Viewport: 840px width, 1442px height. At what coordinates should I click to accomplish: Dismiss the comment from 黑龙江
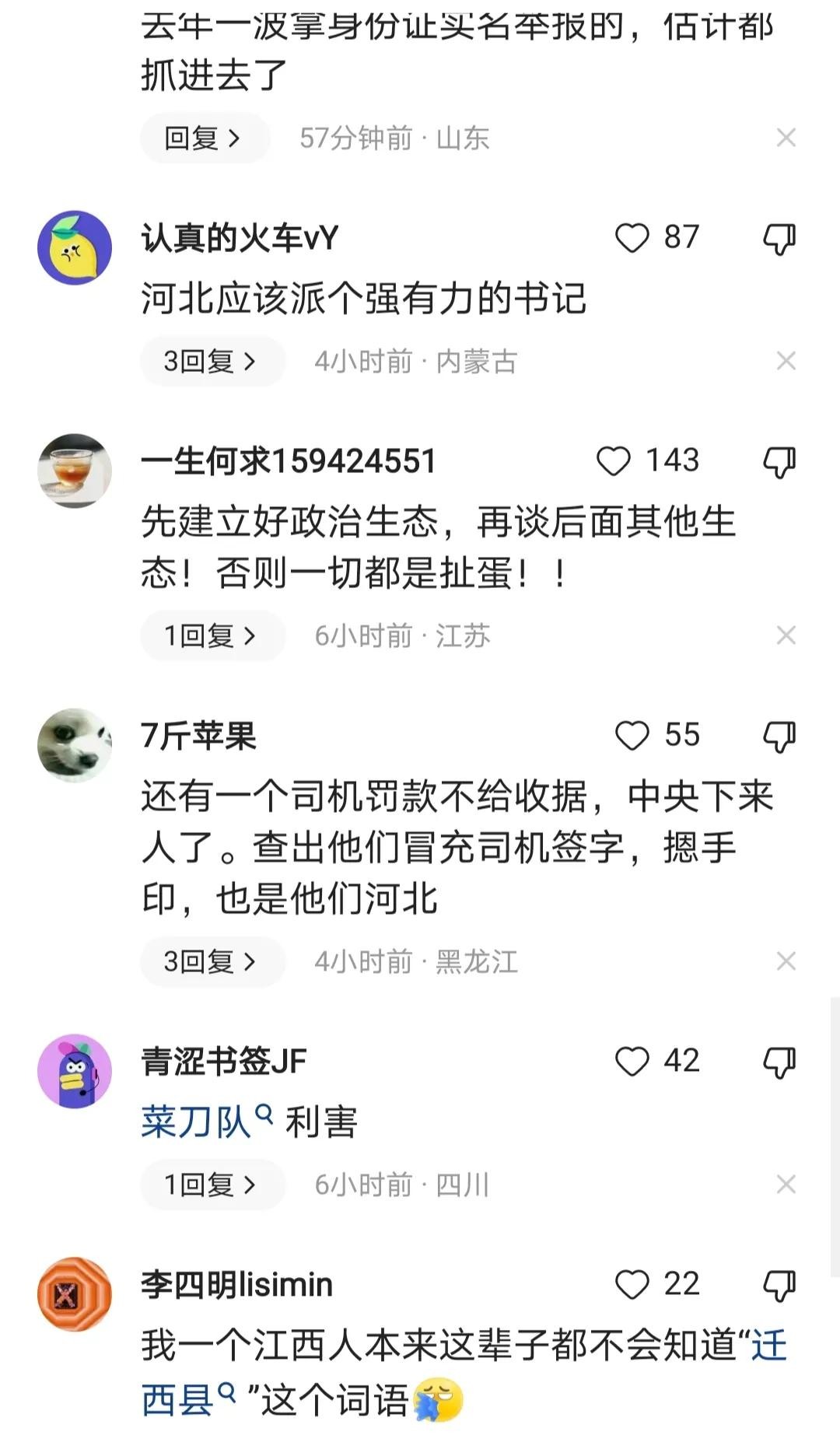[x=786, y=961]
